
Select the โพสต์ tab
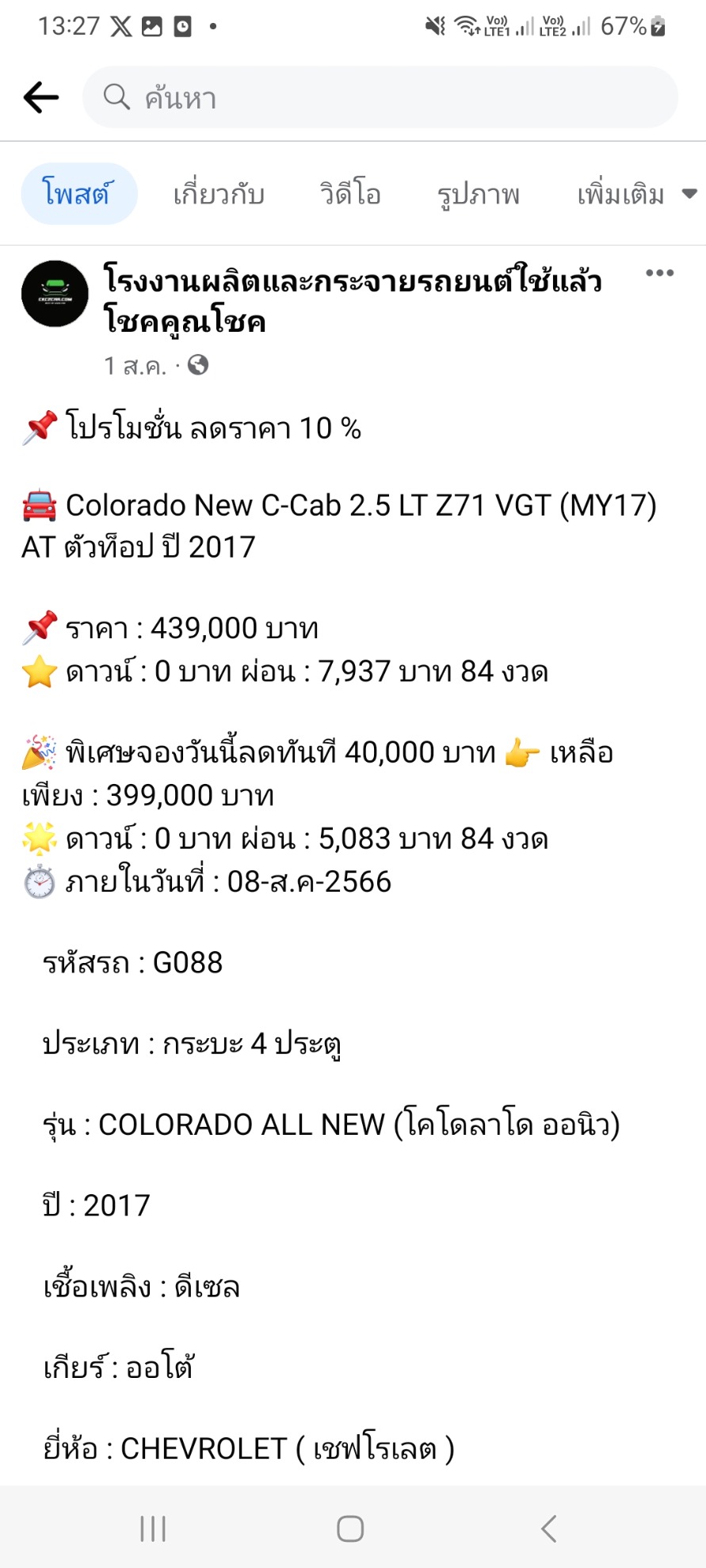click(x=78, y=194)
